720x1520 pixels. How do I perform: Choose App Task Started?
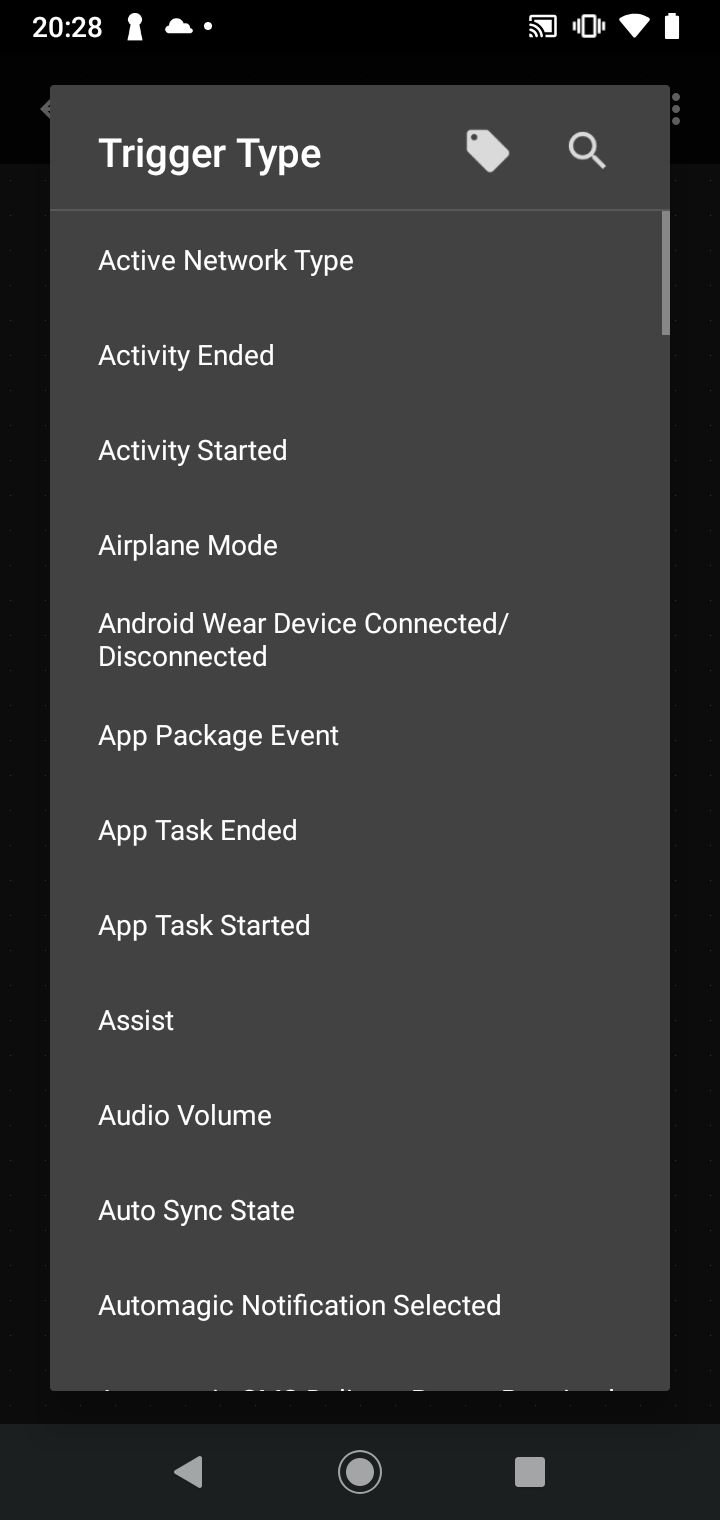point(360,925)
